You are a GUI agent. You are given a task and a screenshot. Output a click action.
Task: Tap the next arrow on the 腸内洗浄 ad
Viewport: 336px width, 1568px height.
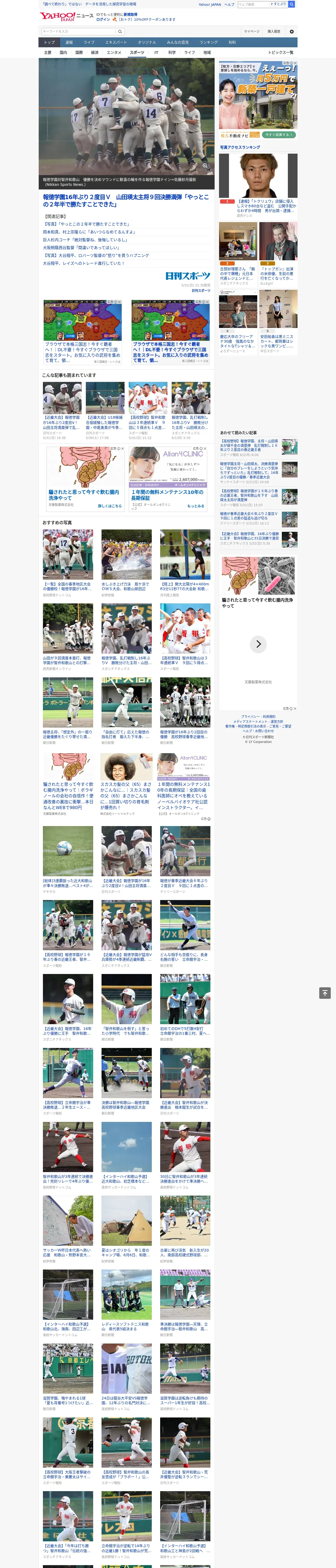[259, 644]
